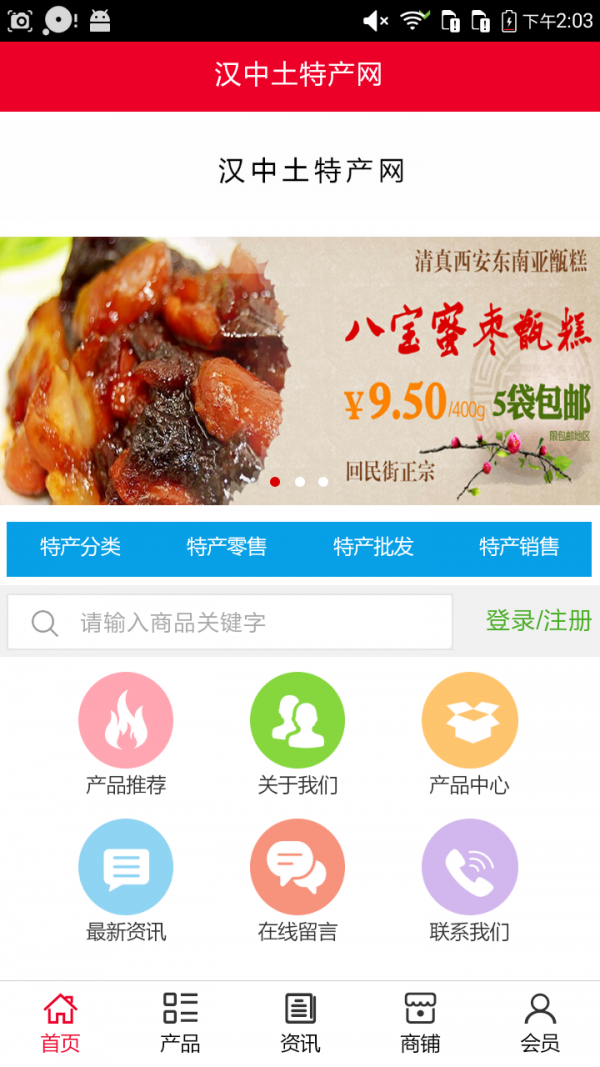The width and height of the screenshot is (600, 1067).
Task: Check 最新资讯 news
Action: (x=126, y=867)
